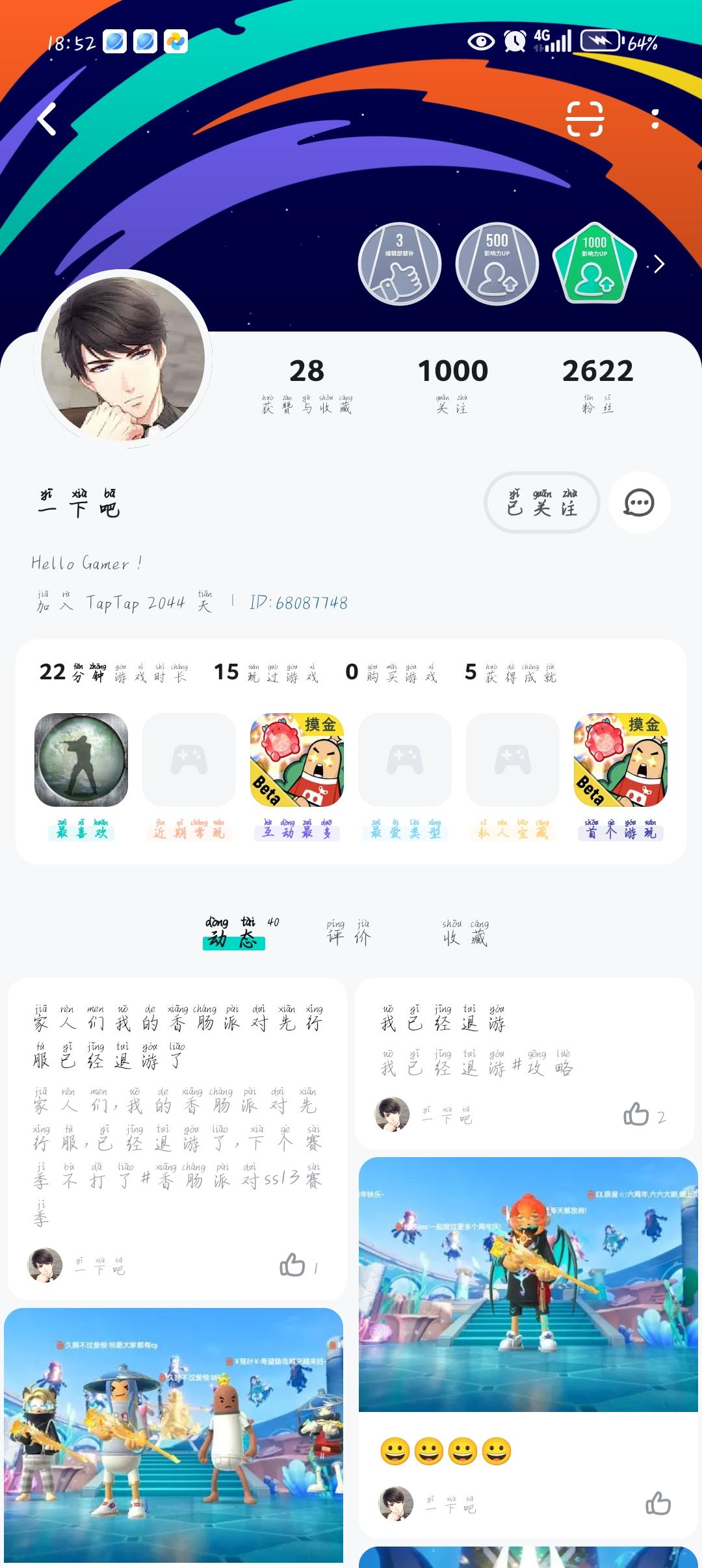Tap the back arrow to leave profile
The image size is (702, 1568).
(47, 119)
